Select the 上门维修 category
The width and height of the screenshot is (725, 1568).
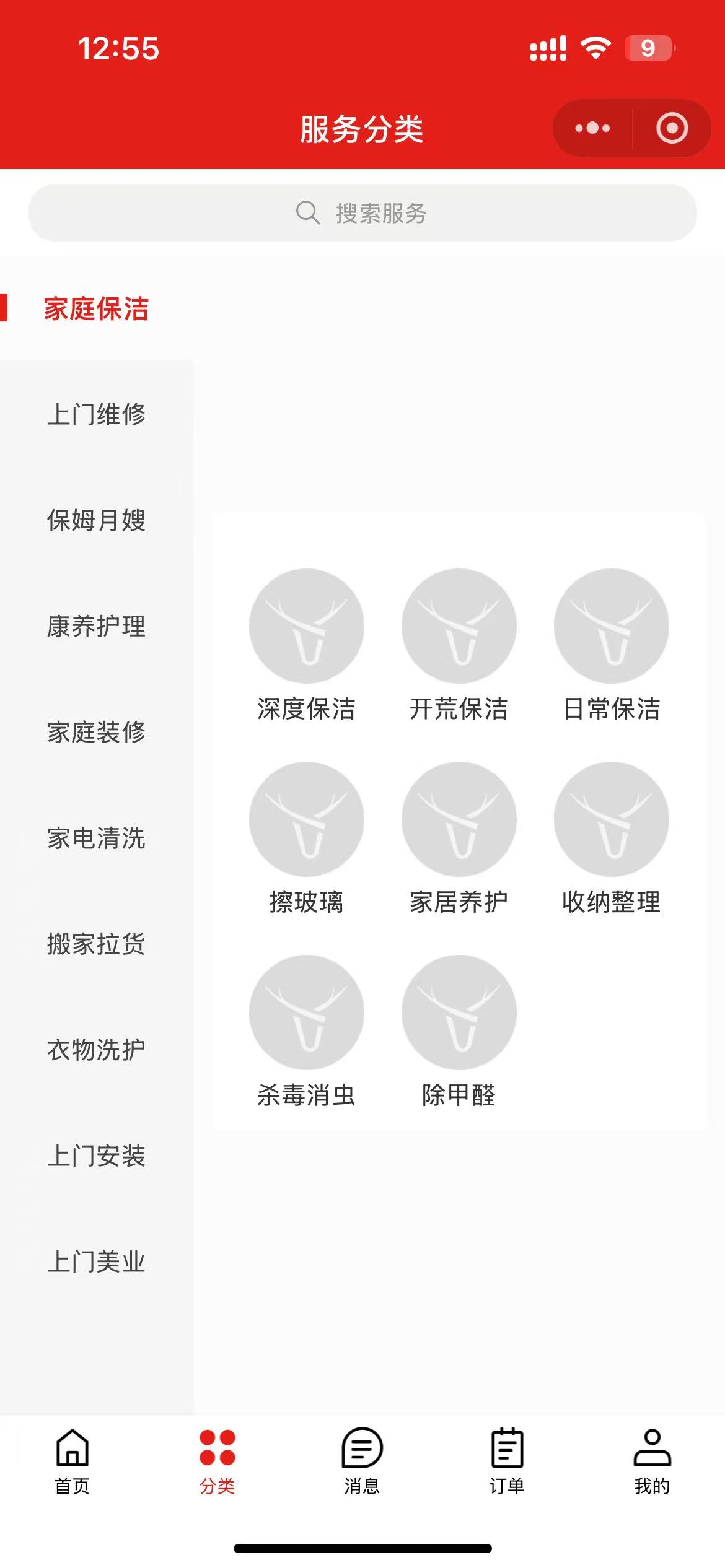coord(96,414)
